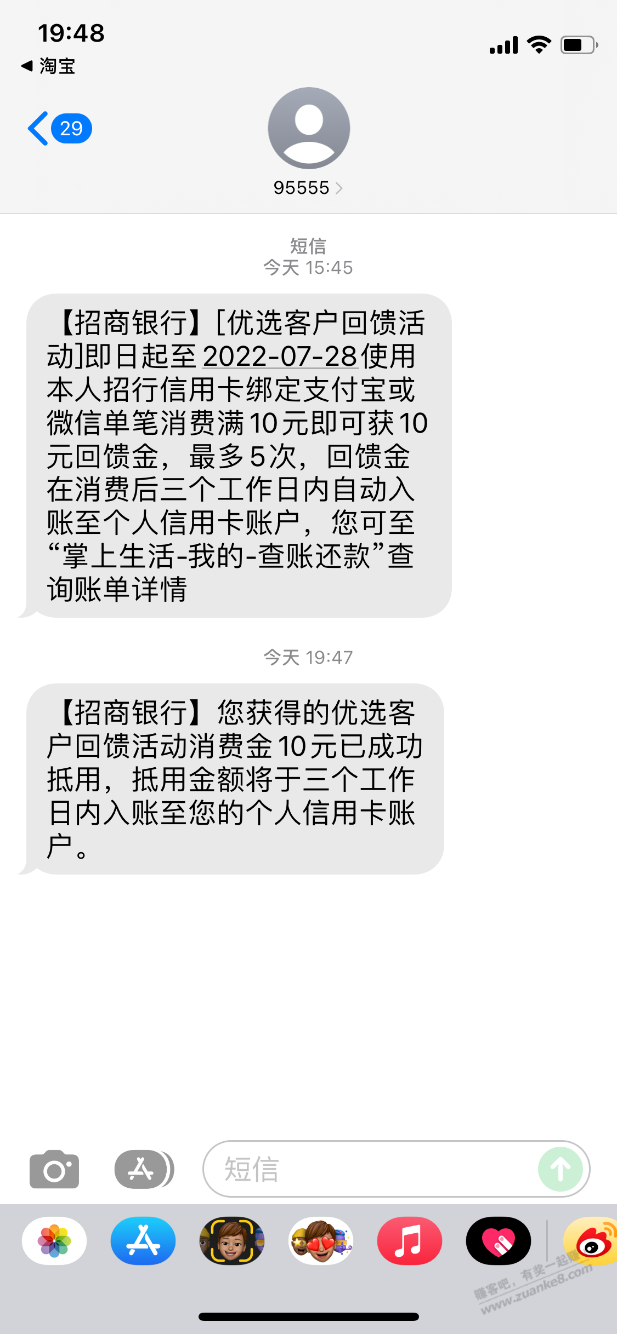Open Memoji Stickers in the app drawer
This screenshot has width=617, height=1334.
321,1243
